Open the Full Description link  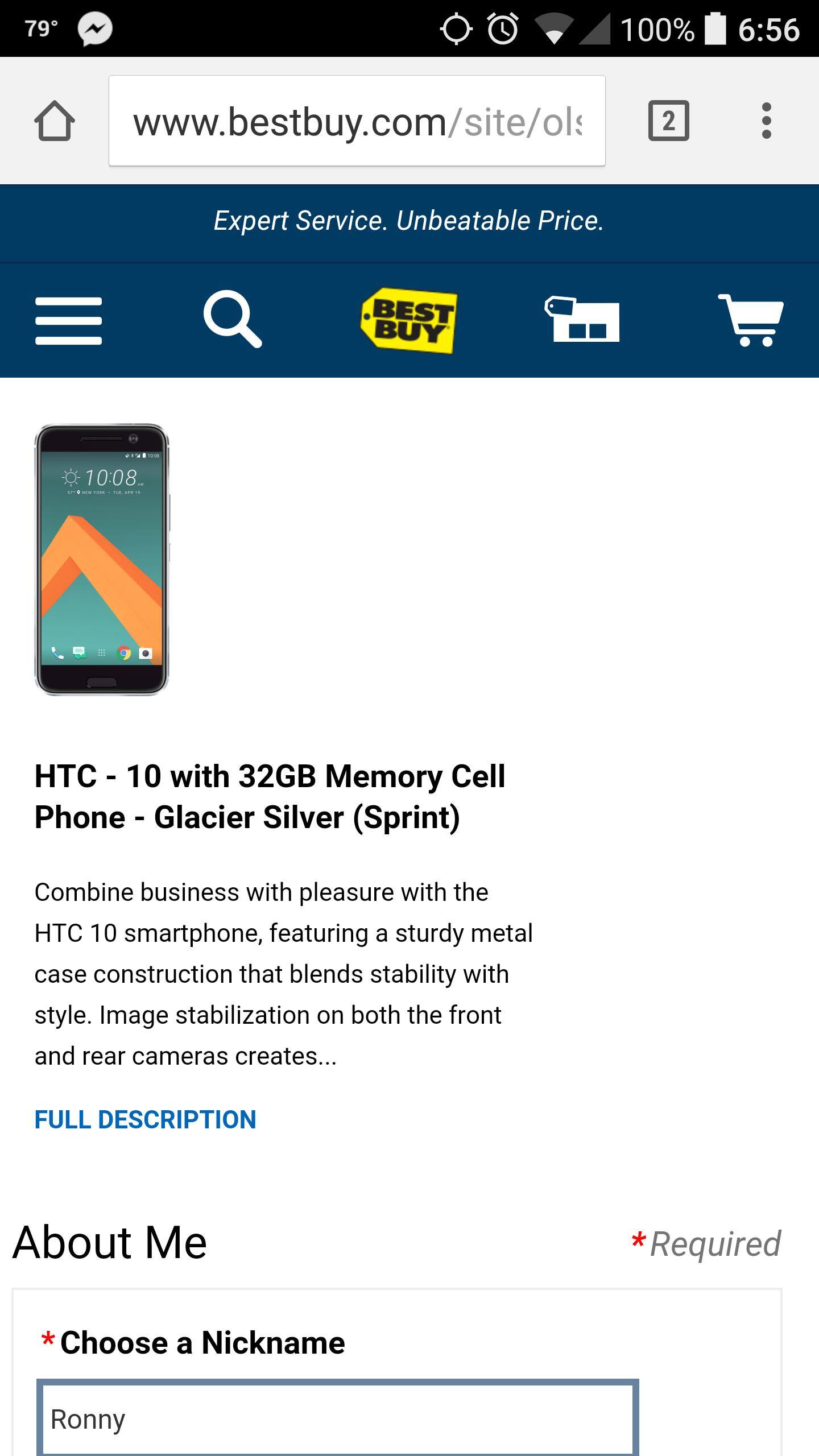(145, 1119)
